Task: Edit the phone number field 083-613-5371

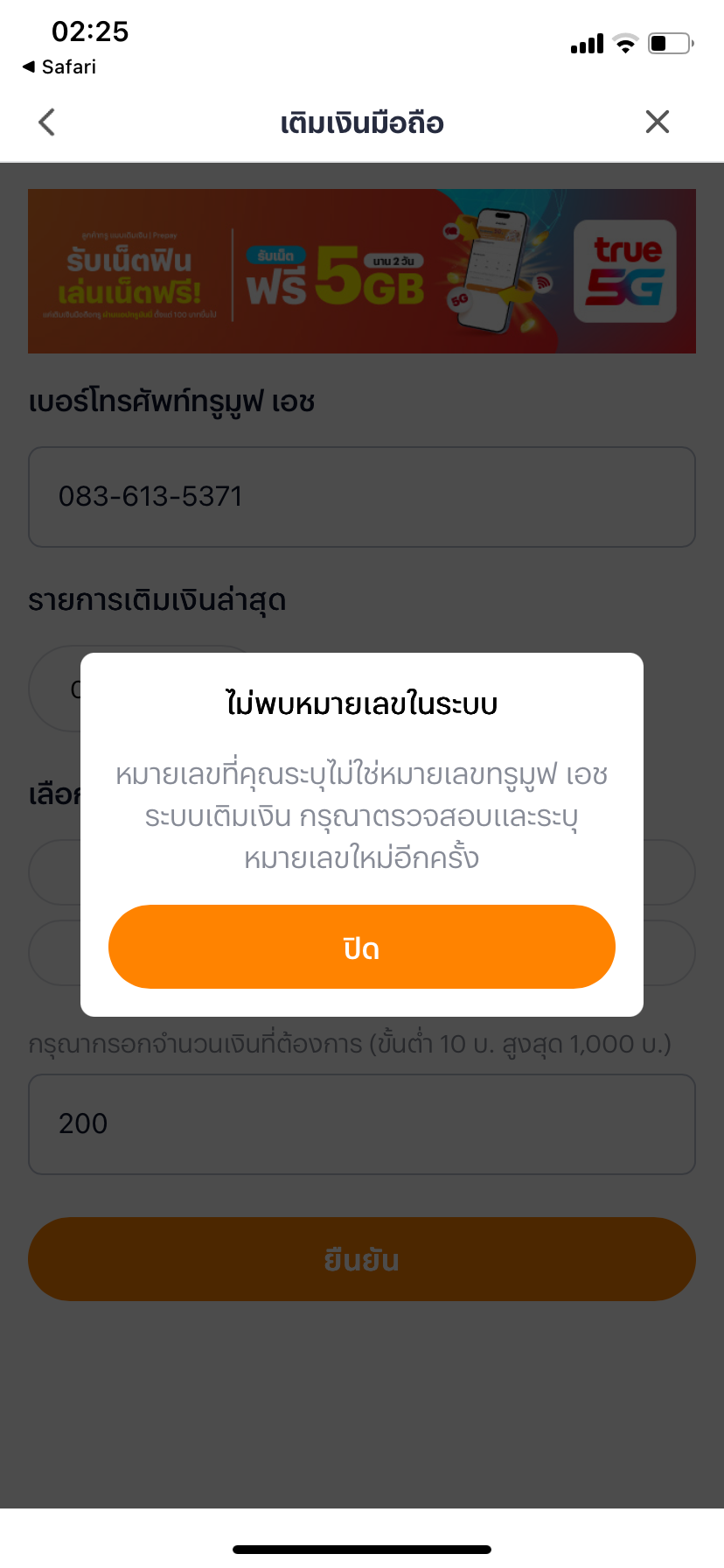Action: [x=362, y=497]
